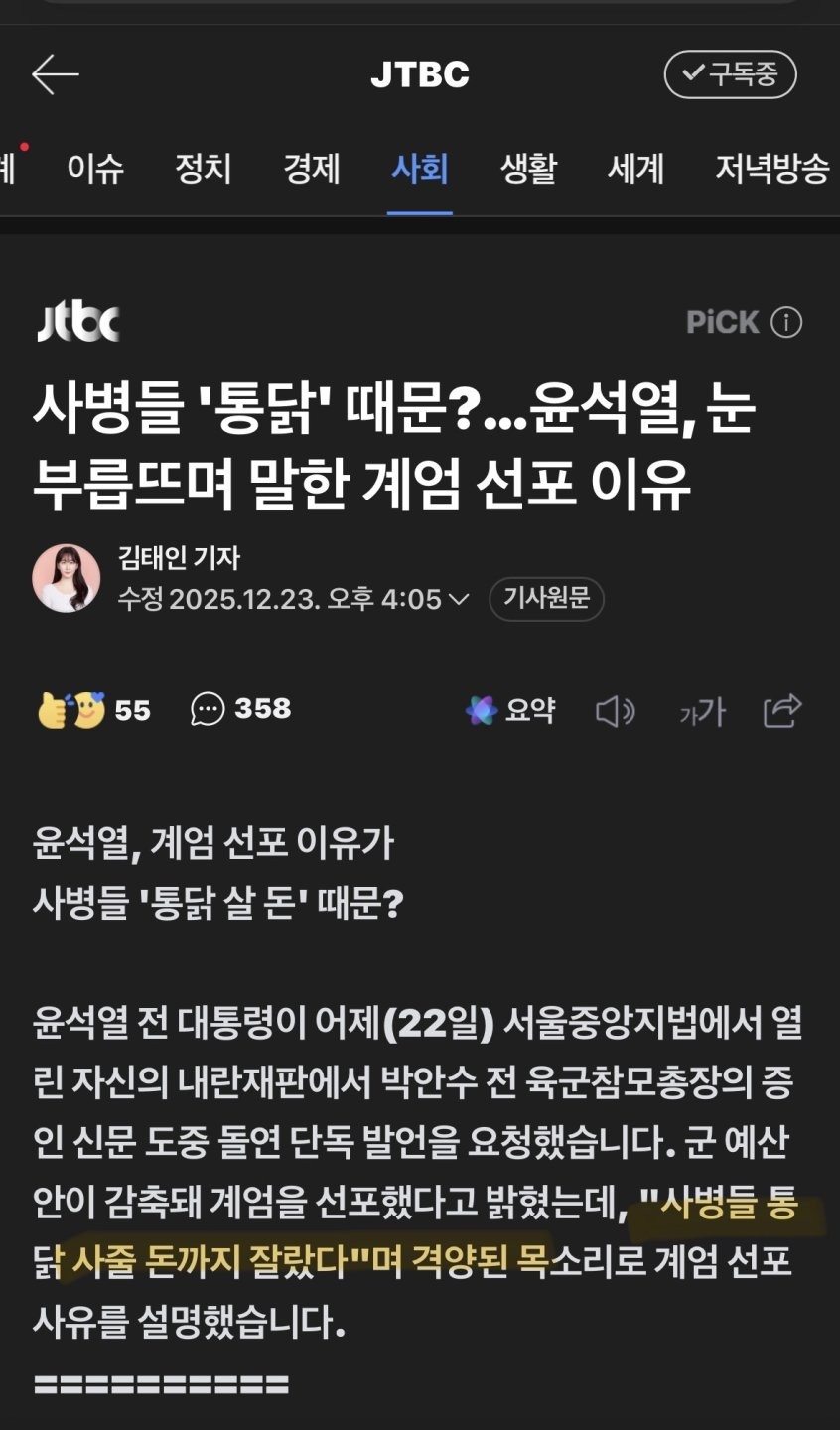
Task: Switch to the 세계 tab
Action: (635, 169)
